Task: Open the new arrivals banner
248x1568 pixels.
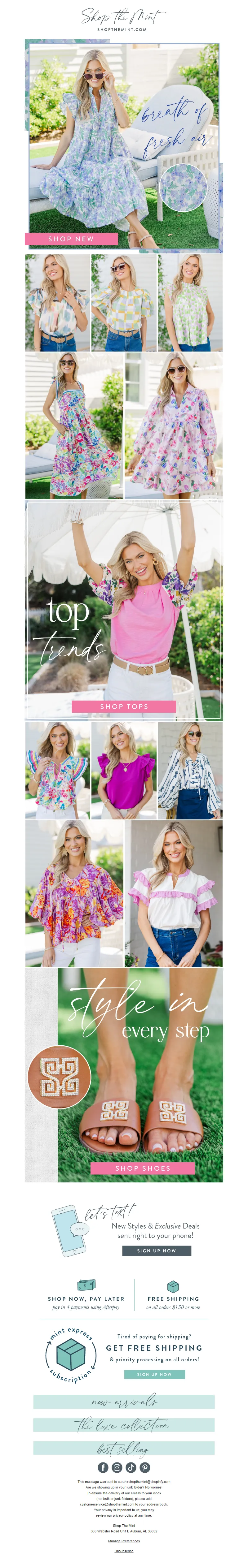Action: [x=124, y=1401]
